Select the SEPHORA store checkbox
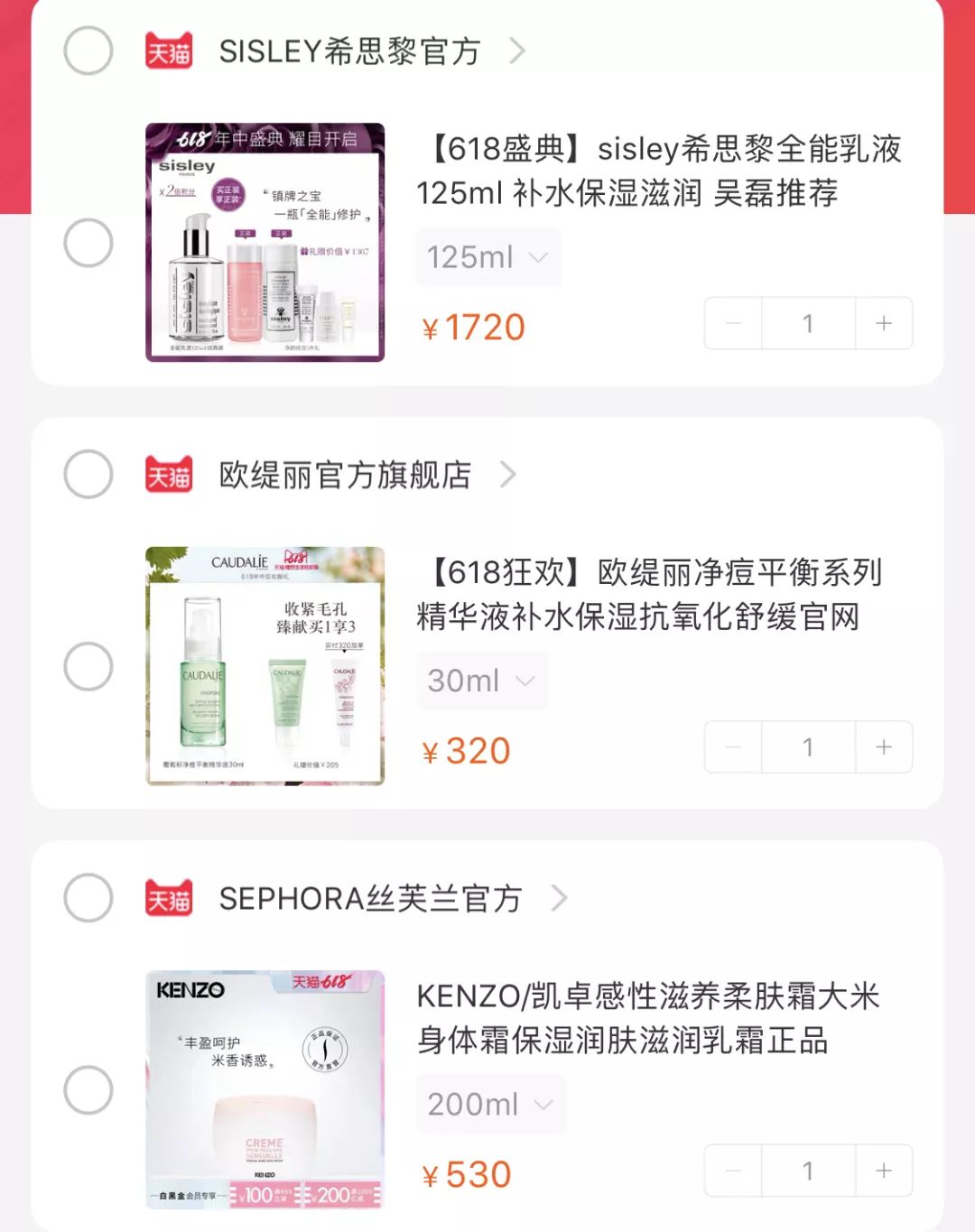Image resolution: width=975 pixels, height=1232 pixels. click(88, 898)
